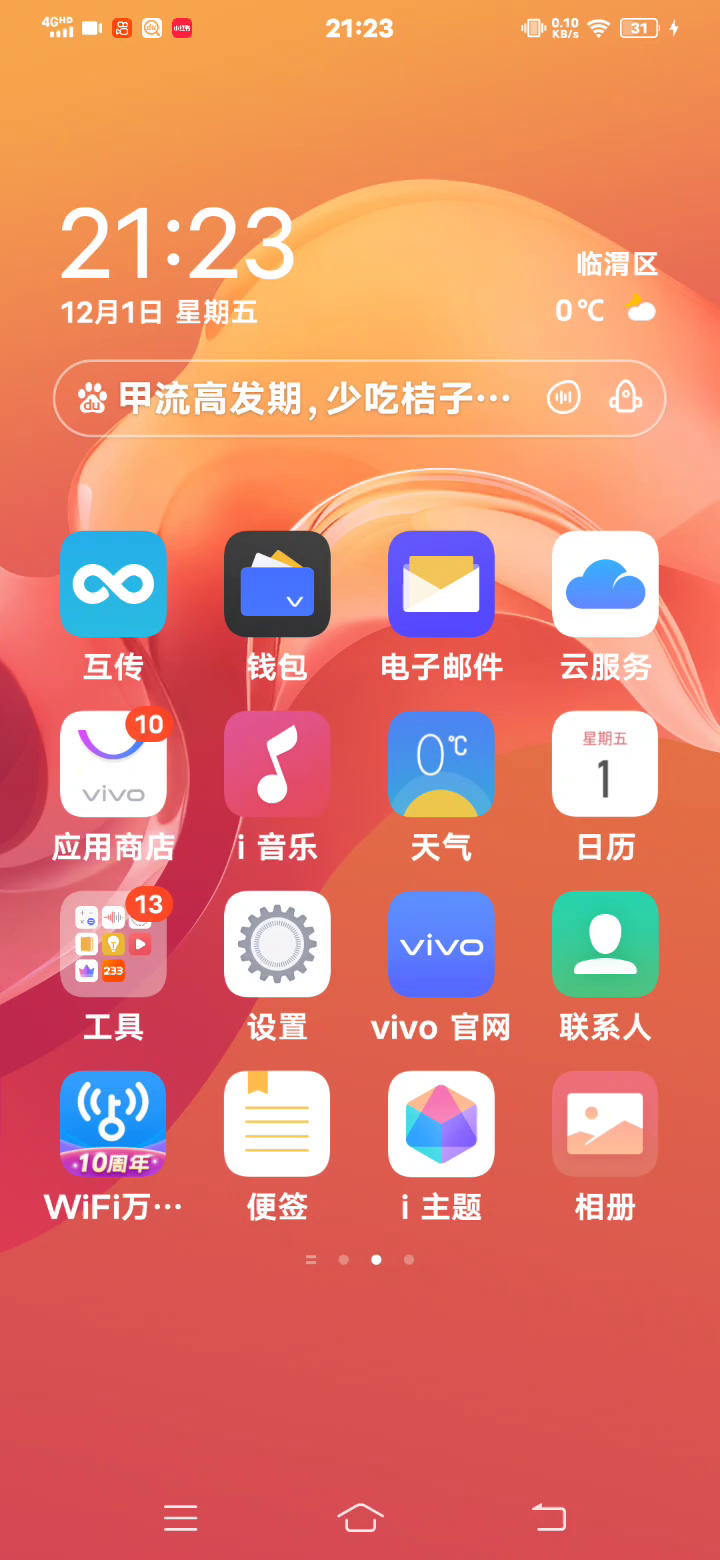The width and height of the screenshot is (720, 1560).
Task: Open 联系人 contacts
Action: click(605, 944)
